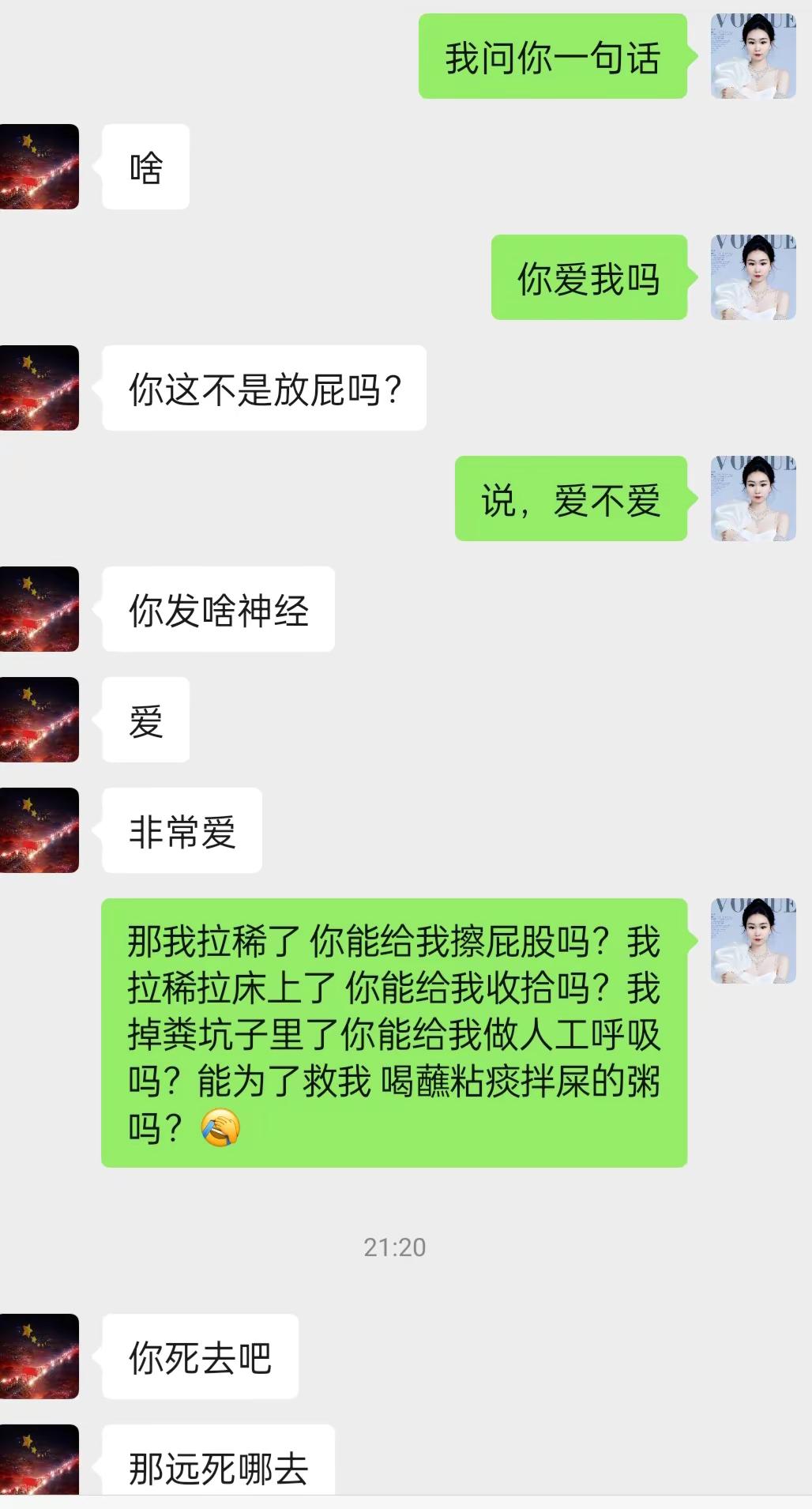Select the bubble "你这不是放屁吗？"
The width and height of the screenshot is (812, 1509).
tap(265, 389)
